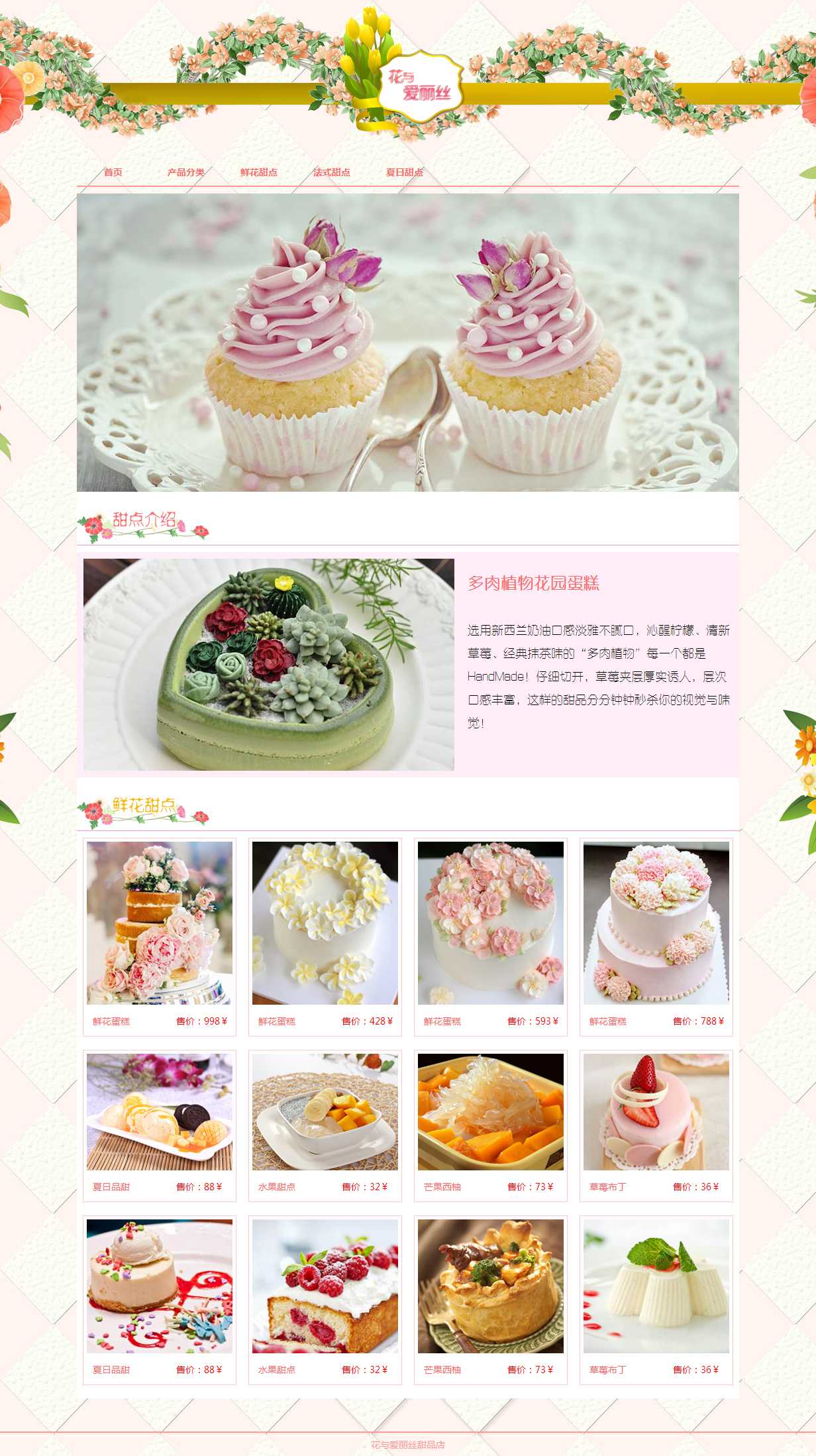Select 草莓布丁 card with pink strawberry pudding

pos(656,1111)
